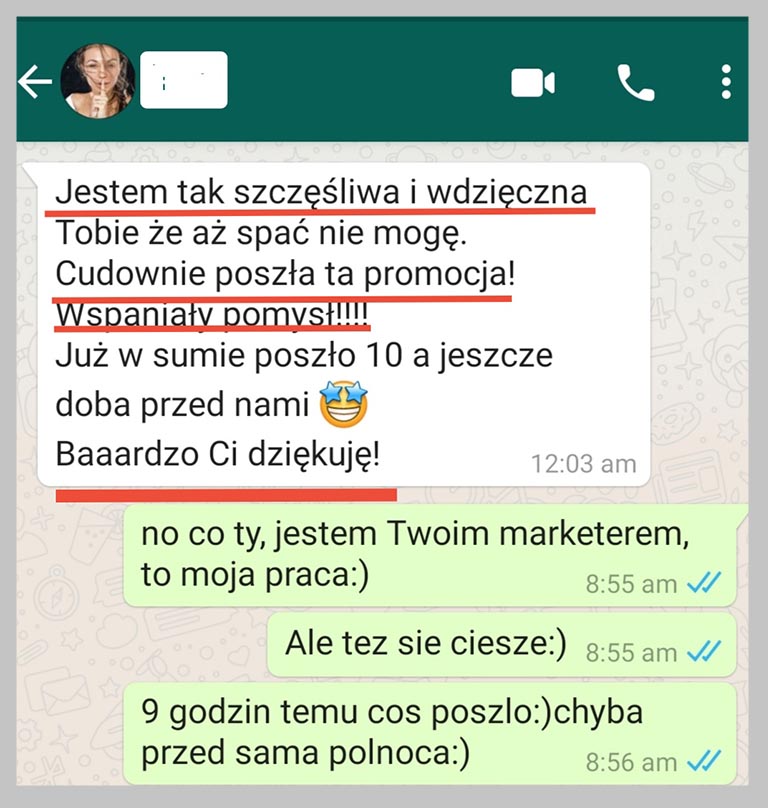
Task: Open the contact's profile photo
Action: tap(97, 82)
